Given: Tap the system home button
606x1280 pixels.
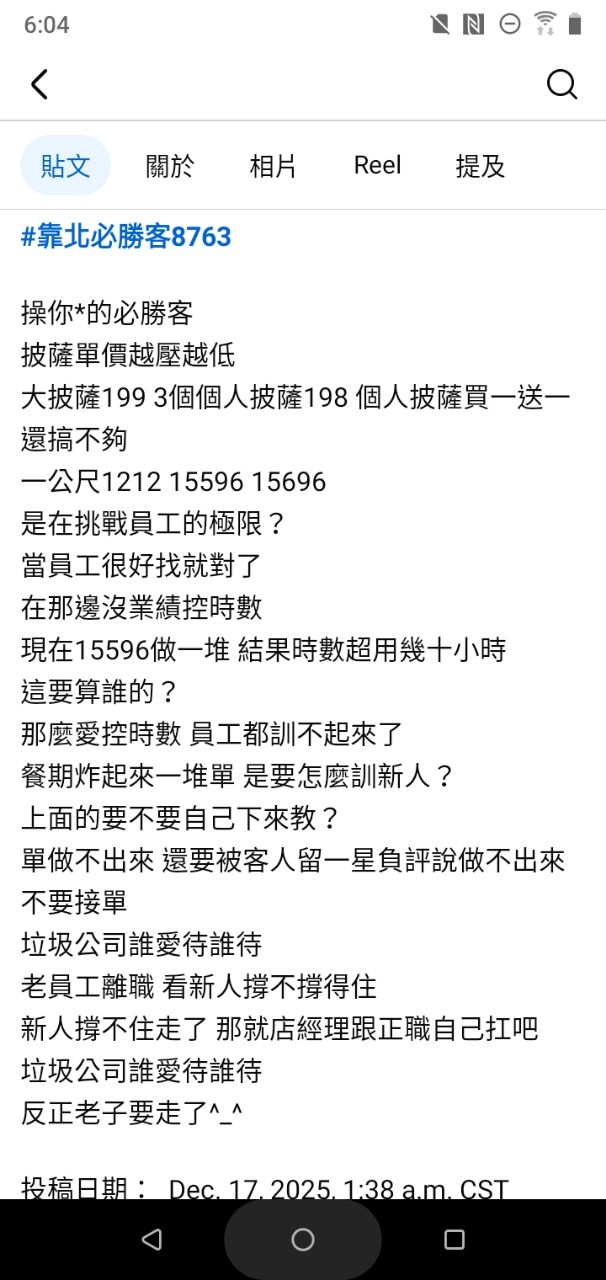Looking at the screenshot, I should pos(303,1240).
